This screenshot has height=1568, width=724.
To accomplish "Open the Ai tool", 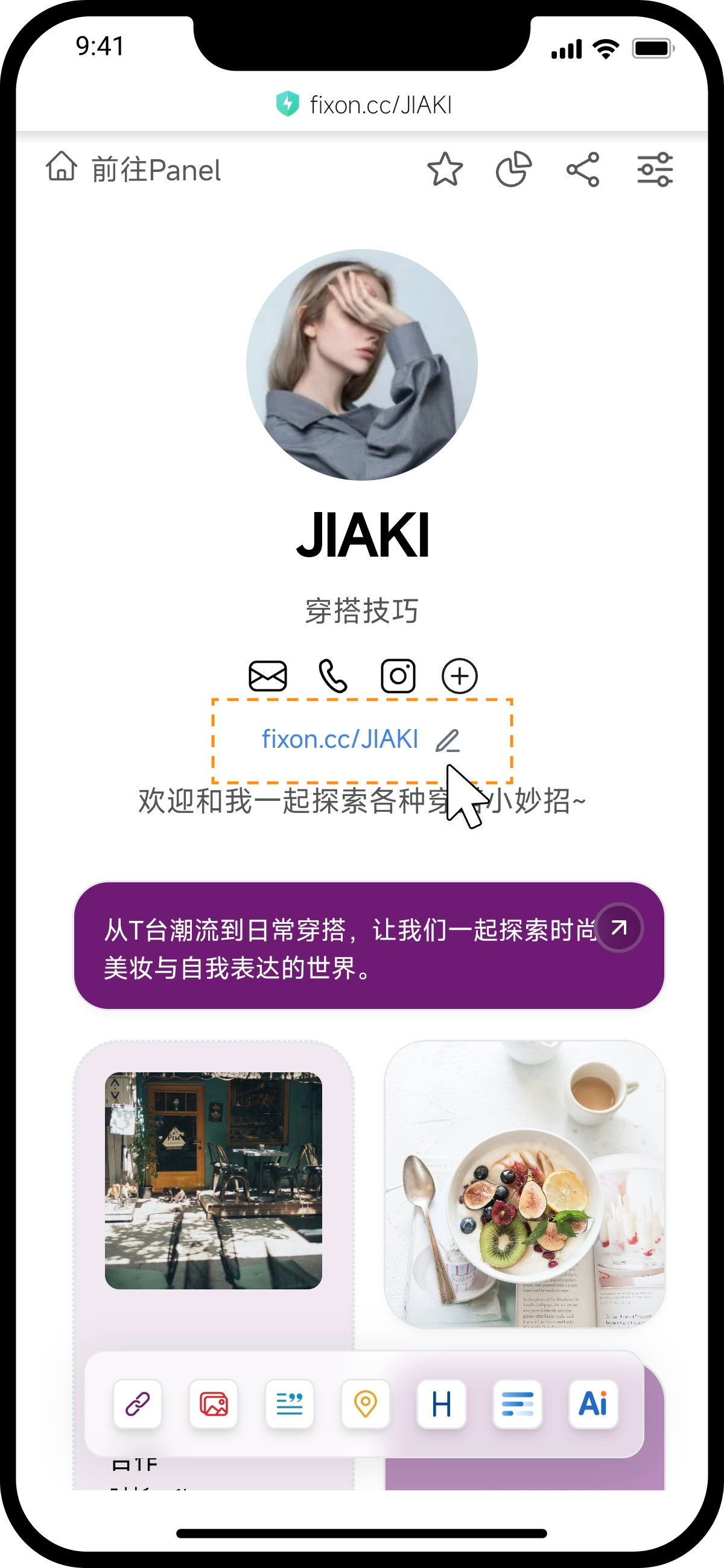I will 593,1404.
